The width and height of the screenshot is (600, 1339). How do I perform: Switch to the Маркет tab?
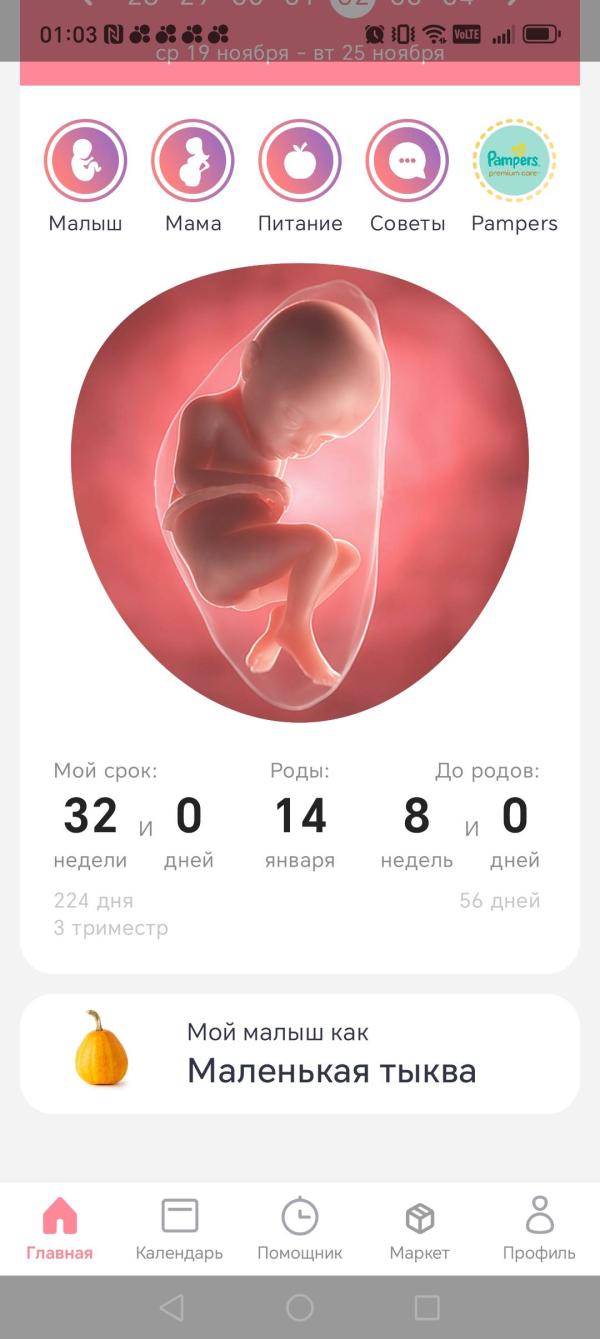[x=420, y=1228]
